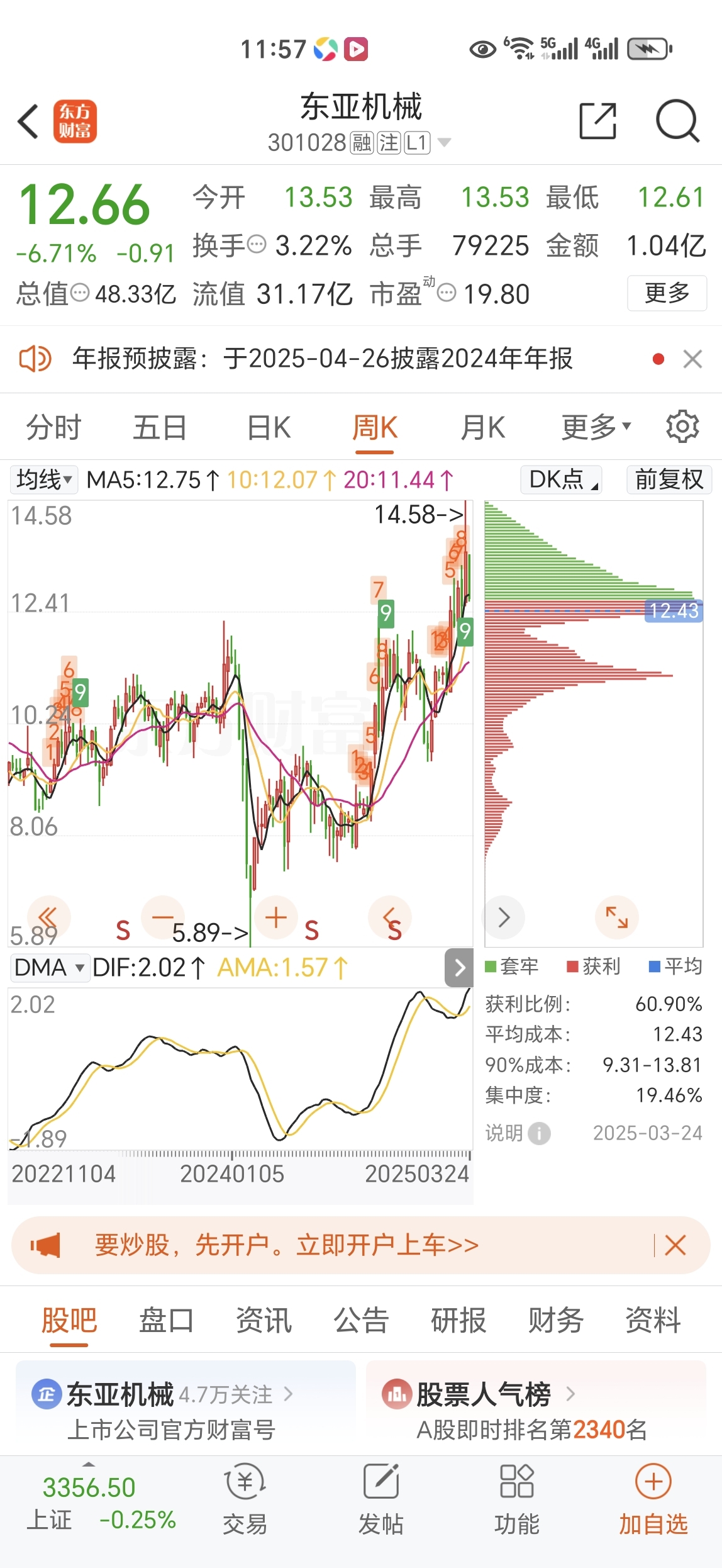The image size is (722, 1568).
Task: Open chart settings gear
Action: coord(682,427)
